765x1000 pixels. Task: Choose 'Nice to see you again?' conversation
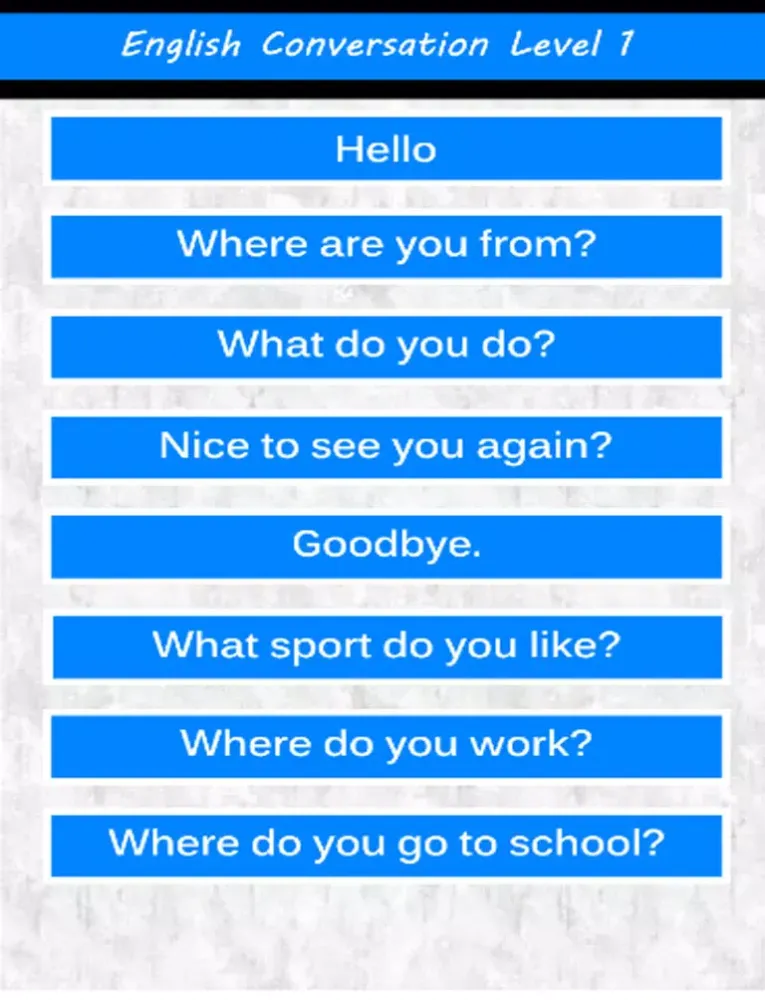tap(386, 447)
